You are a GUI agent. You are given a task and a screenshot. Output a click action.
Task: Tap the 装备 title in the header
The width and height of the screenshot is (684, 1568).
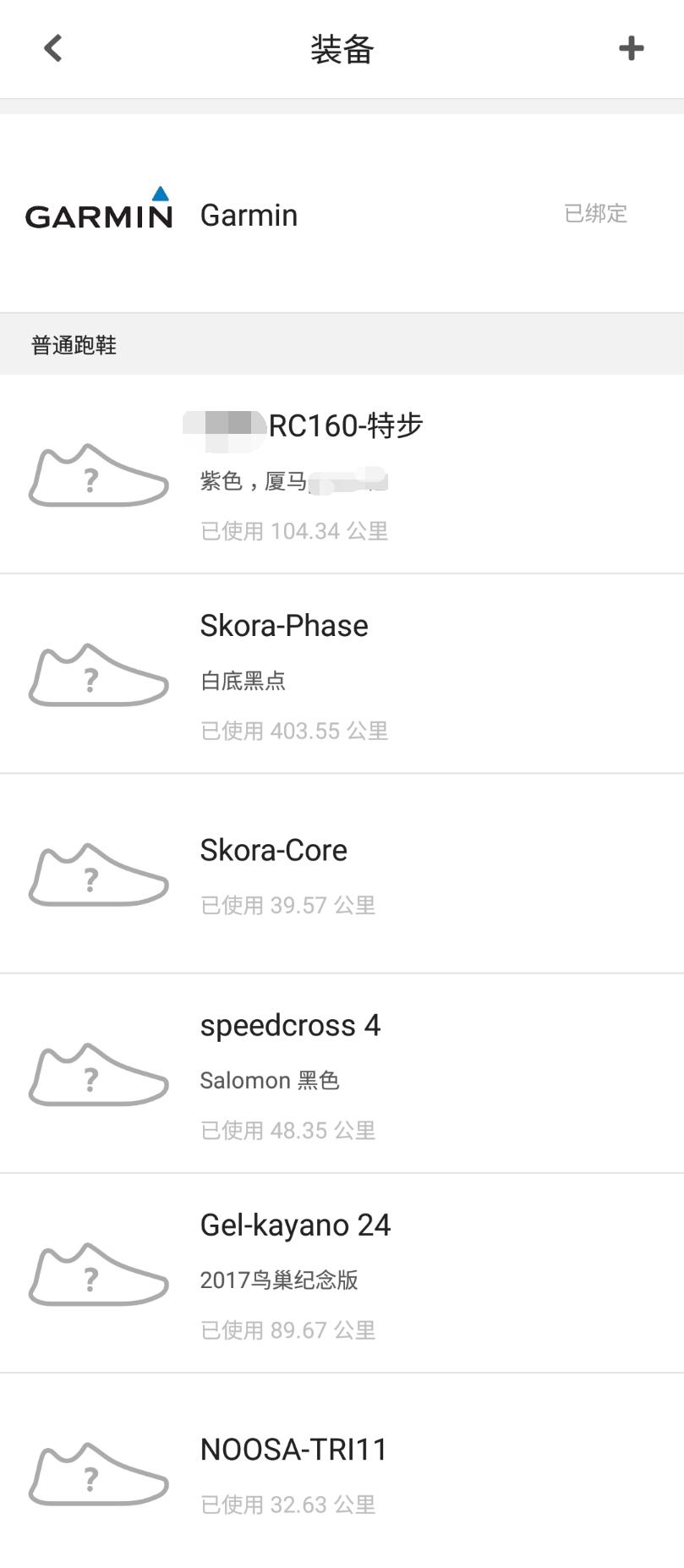tap(342, 48)
